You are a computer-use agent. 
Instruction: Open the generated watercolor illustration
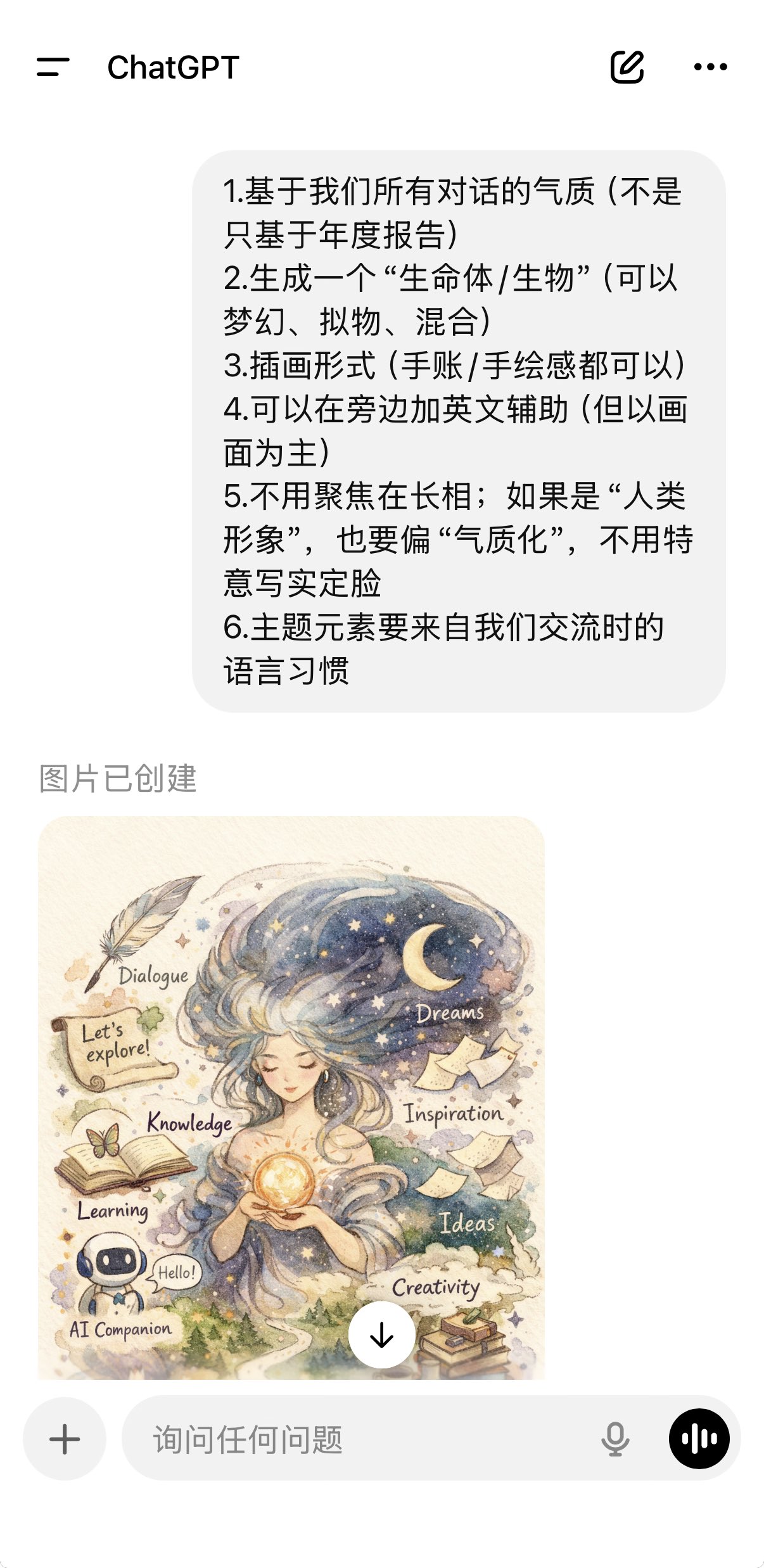click(291, 1077)
